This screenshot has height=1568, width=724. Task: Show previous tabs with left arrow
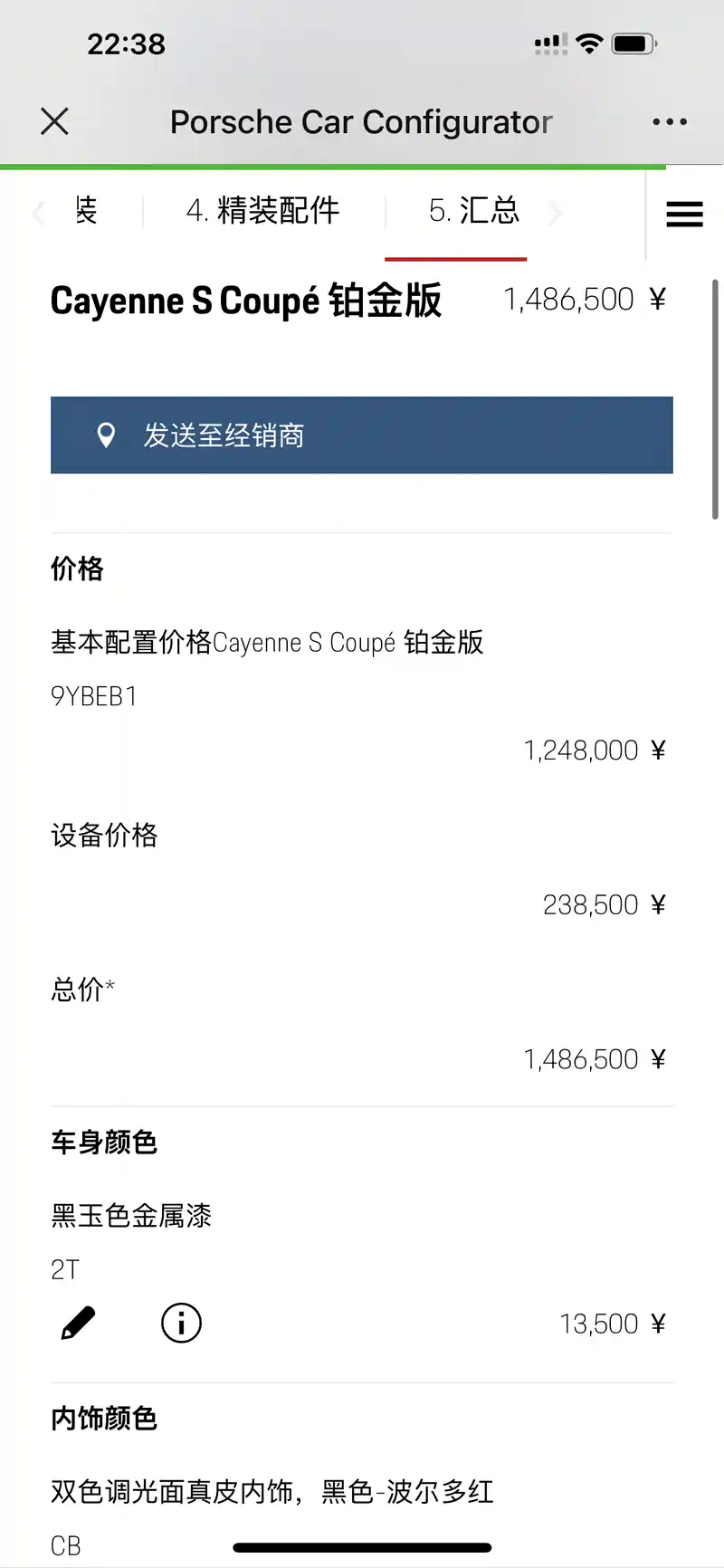pos(38,214)
